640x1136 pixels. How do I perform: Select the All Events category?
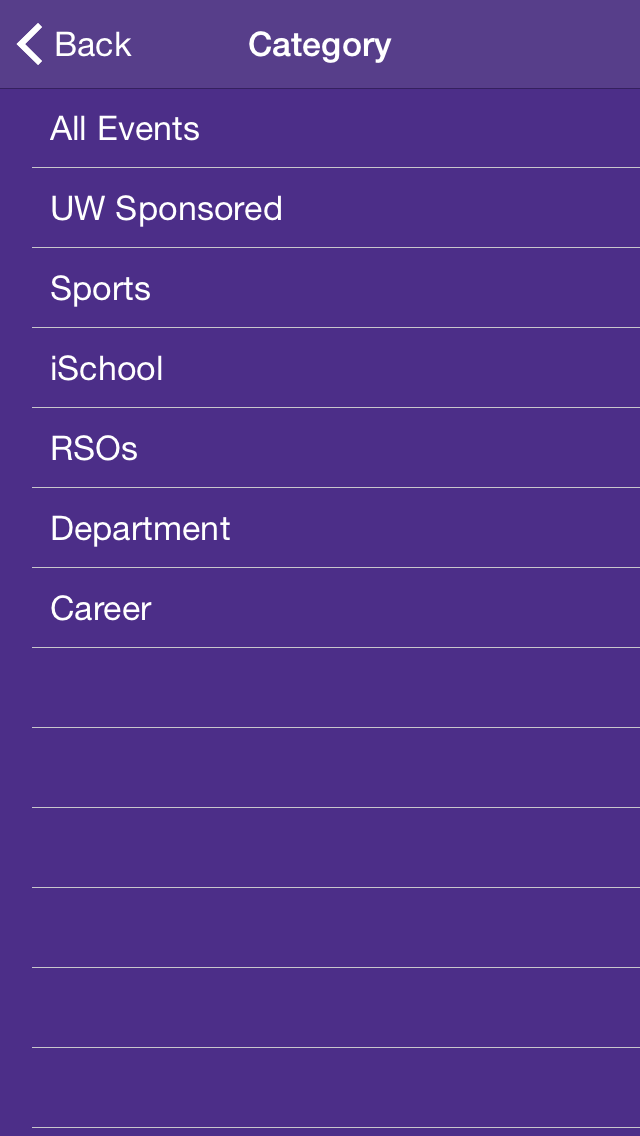(x=320, y=128)
